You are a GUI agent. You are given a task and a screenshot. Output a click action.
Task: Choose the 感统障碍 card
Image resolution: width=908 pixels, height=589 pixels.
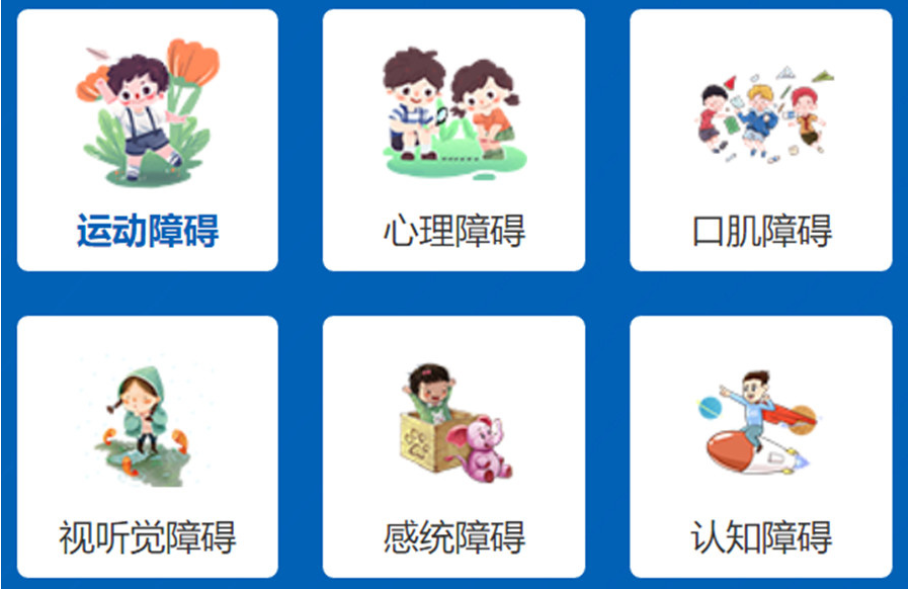click(x=453, y=447)
